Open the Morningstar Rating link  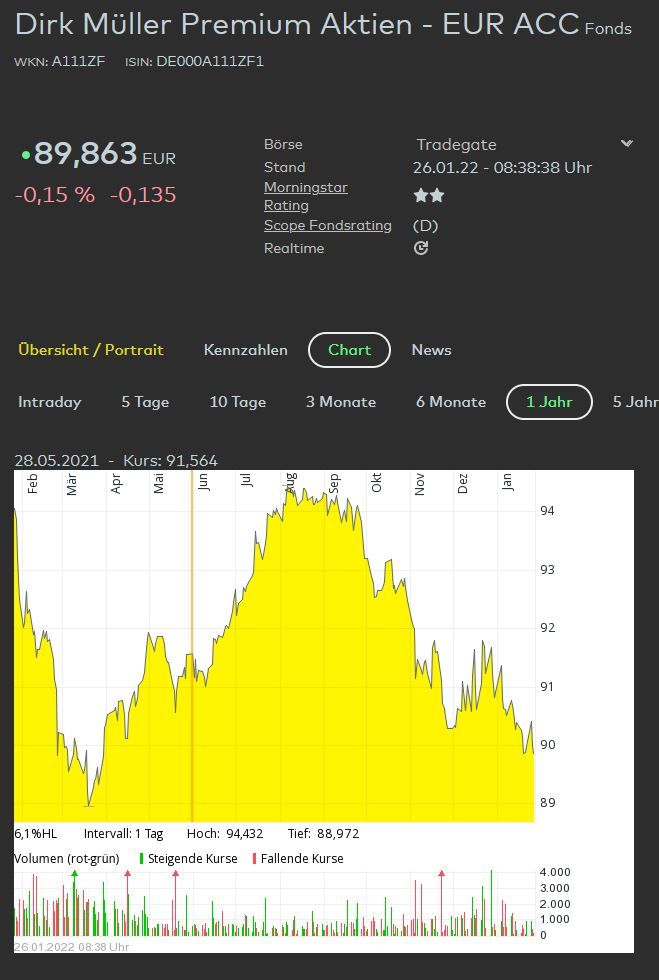pyautogui.click(x=305, y=196)
